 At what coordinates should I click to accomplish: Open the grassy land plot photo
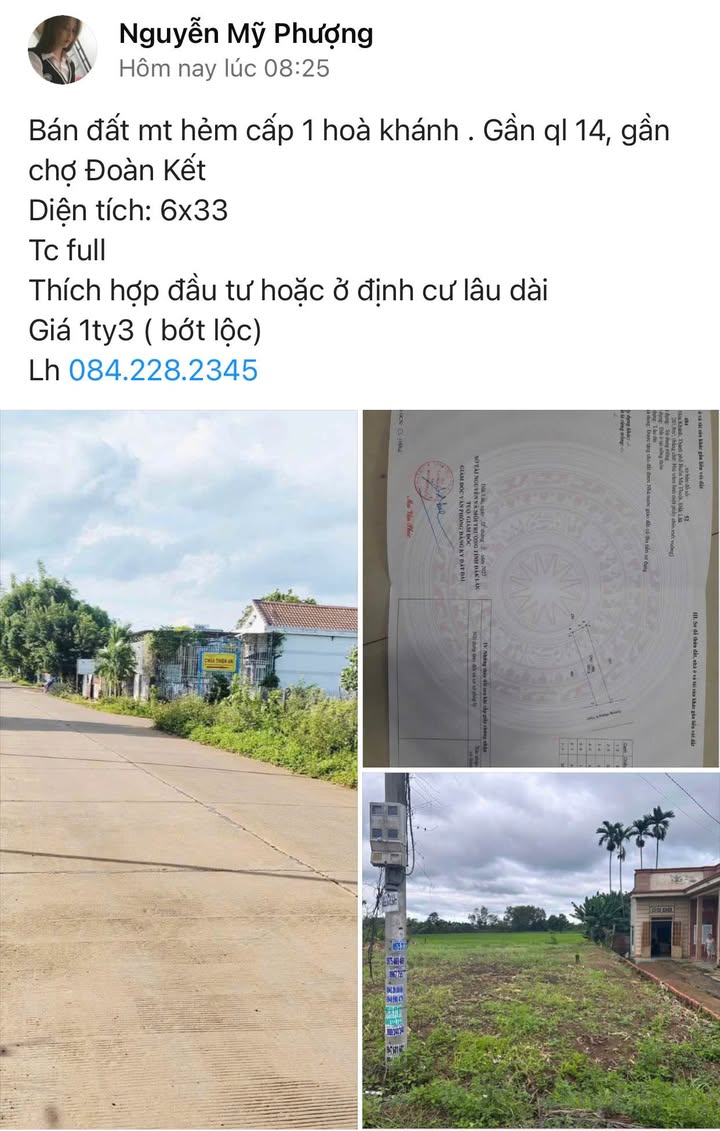540,950
